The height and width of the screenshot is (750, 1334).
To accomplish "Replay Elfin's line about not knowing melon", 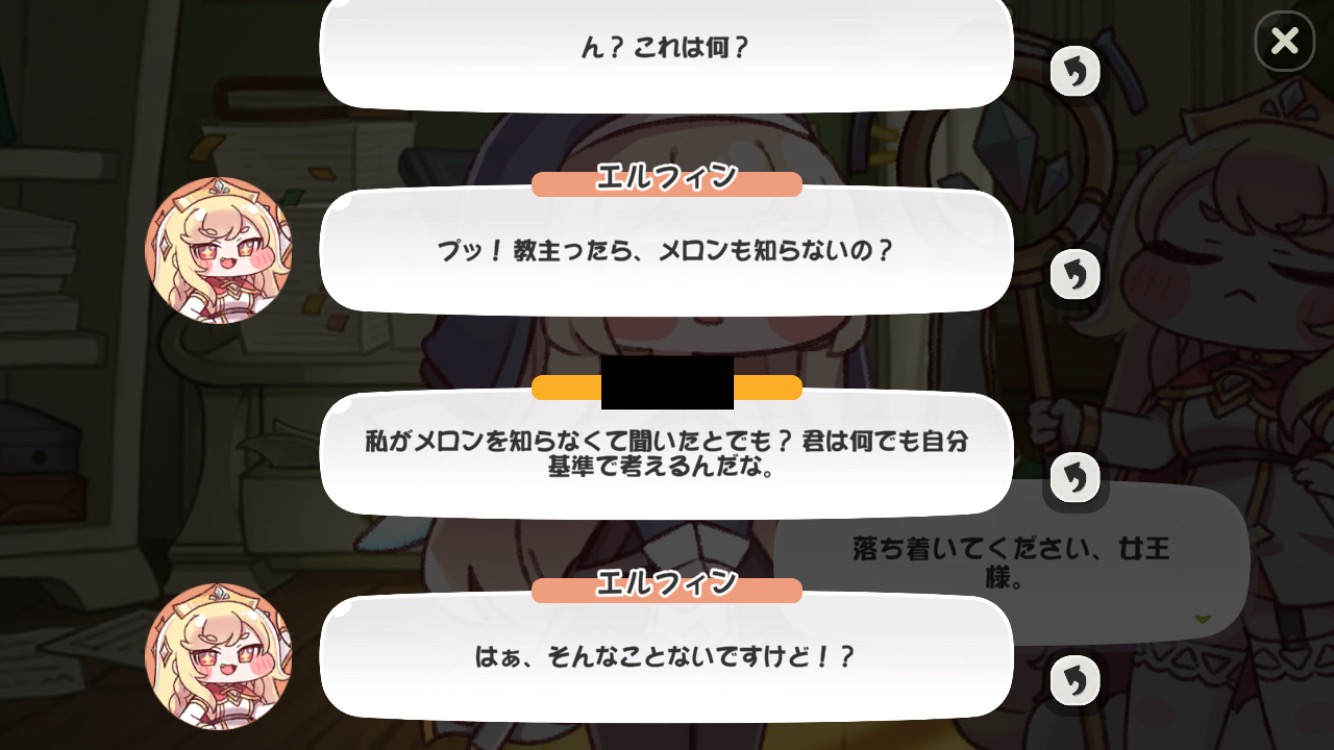I will pos(1075,275).
